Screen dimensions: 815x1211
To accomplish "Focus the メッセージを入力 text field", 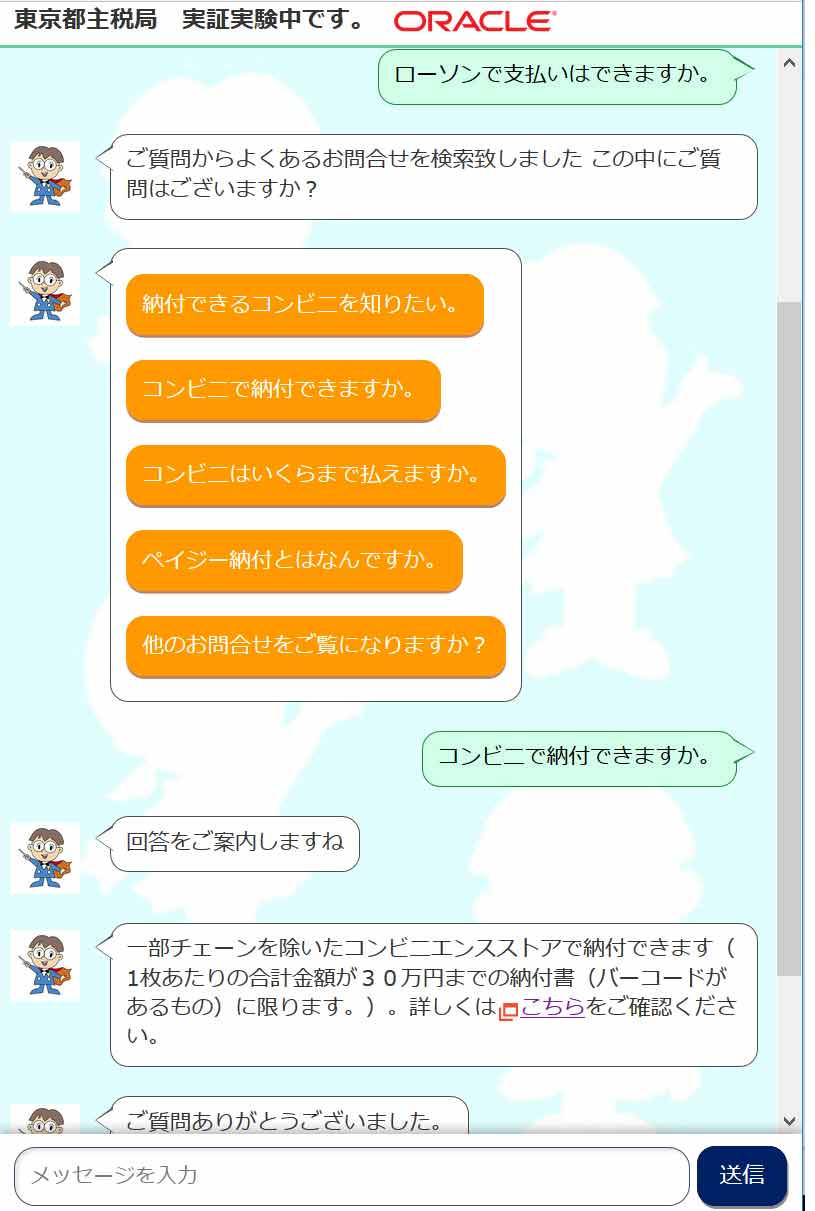I will point(351,1175).
